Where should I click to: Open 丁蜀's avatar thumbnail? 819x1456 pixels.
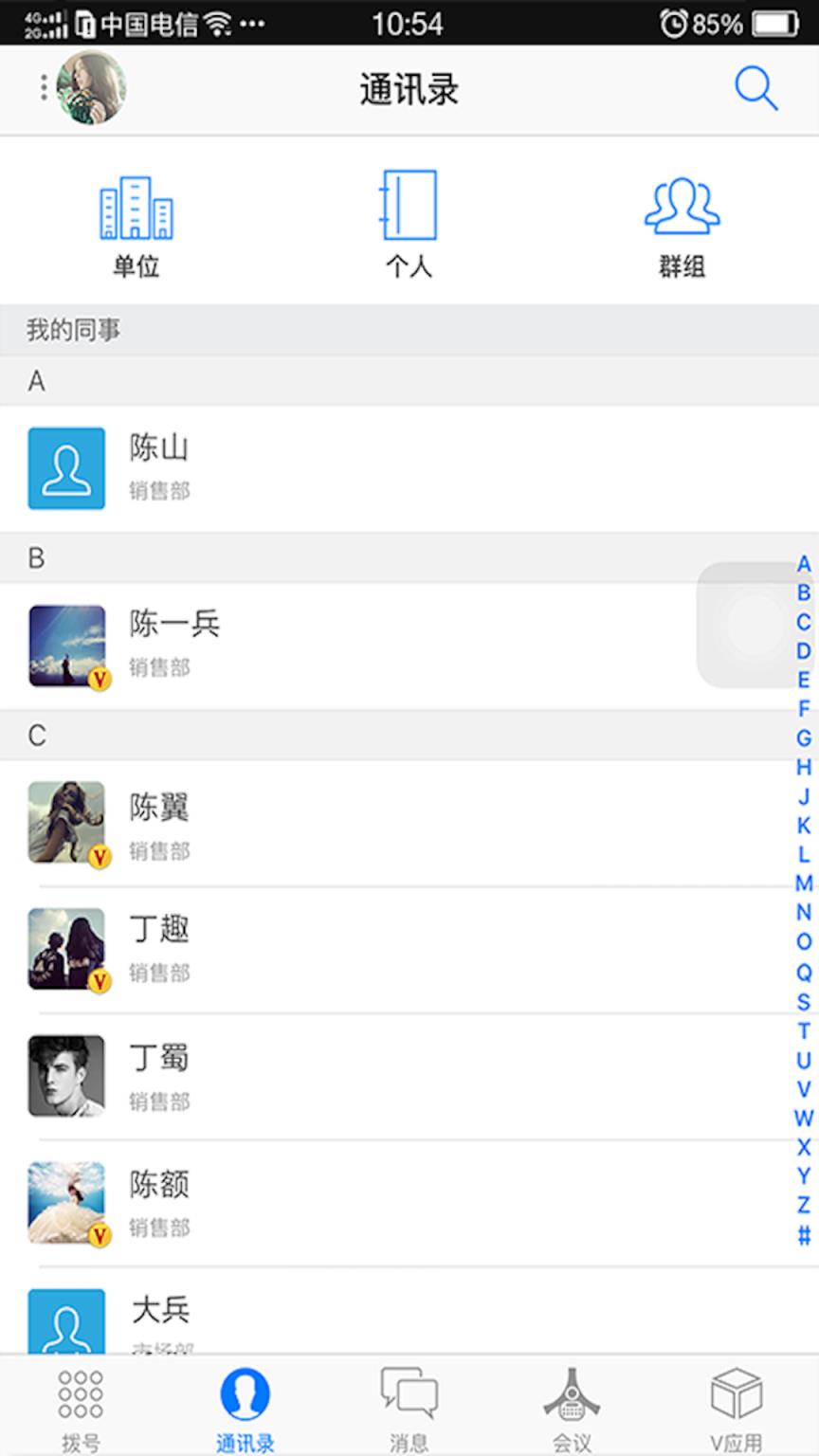pyautogui.click(x=66, y=1076)
